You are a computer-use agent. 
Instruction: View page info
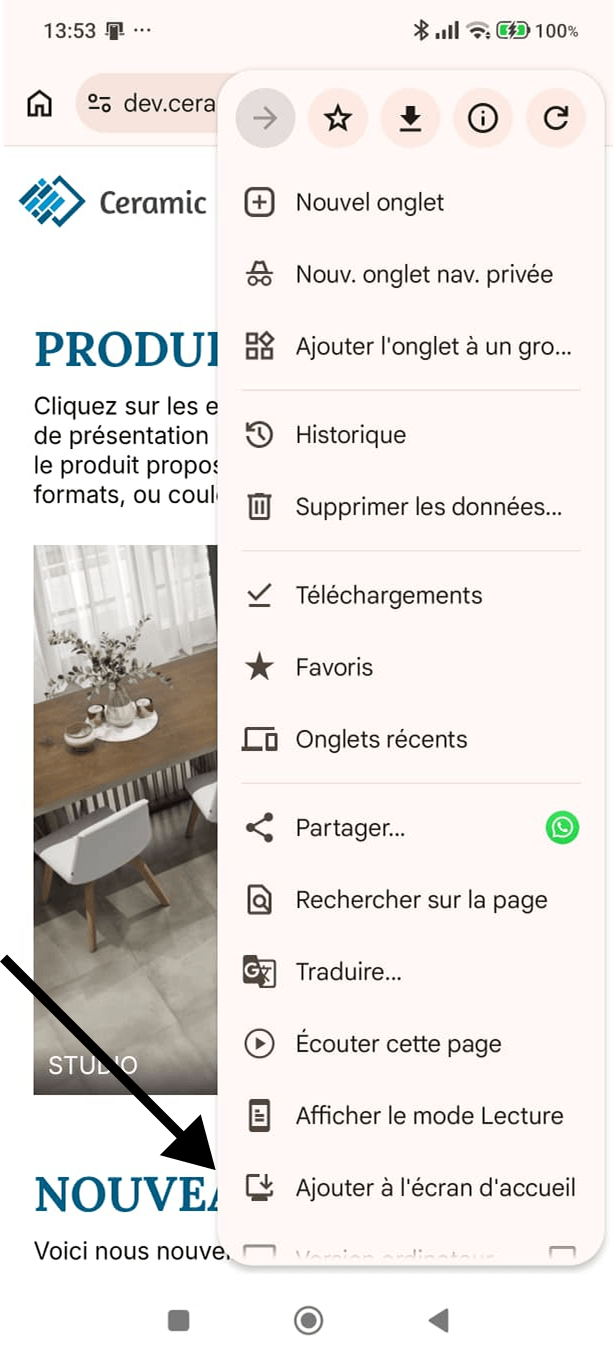tap(483, 119)
